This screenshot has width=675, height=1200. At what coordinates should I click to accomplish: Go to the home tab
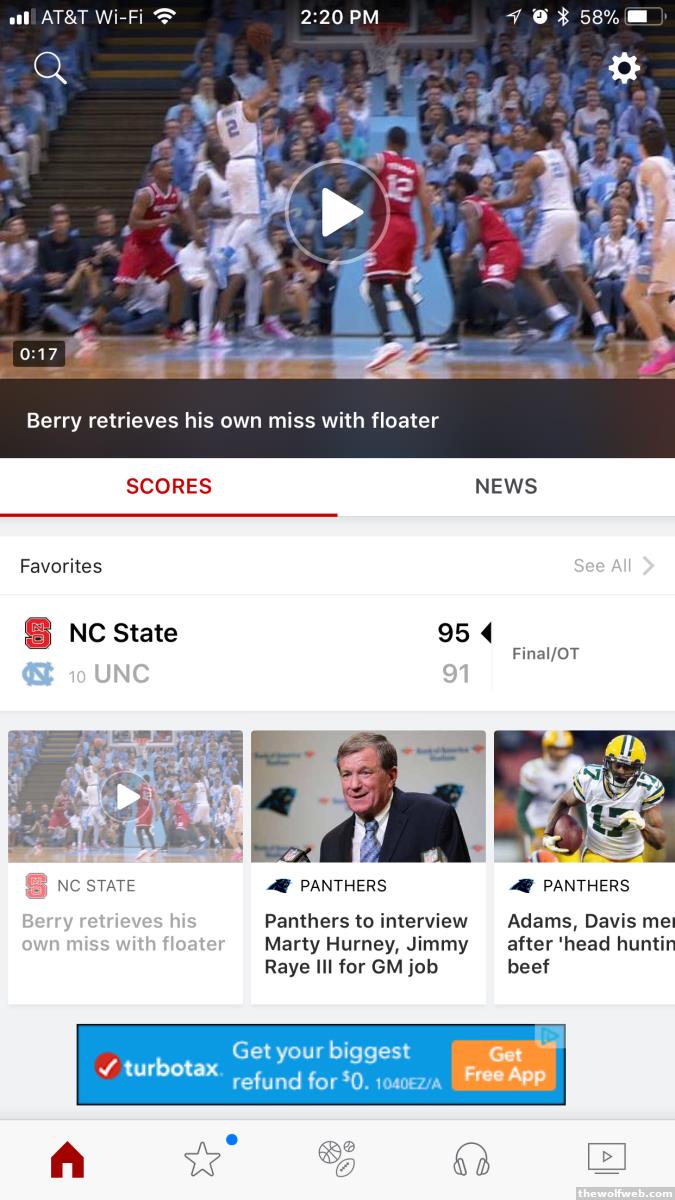click(x=68, y=1159)
